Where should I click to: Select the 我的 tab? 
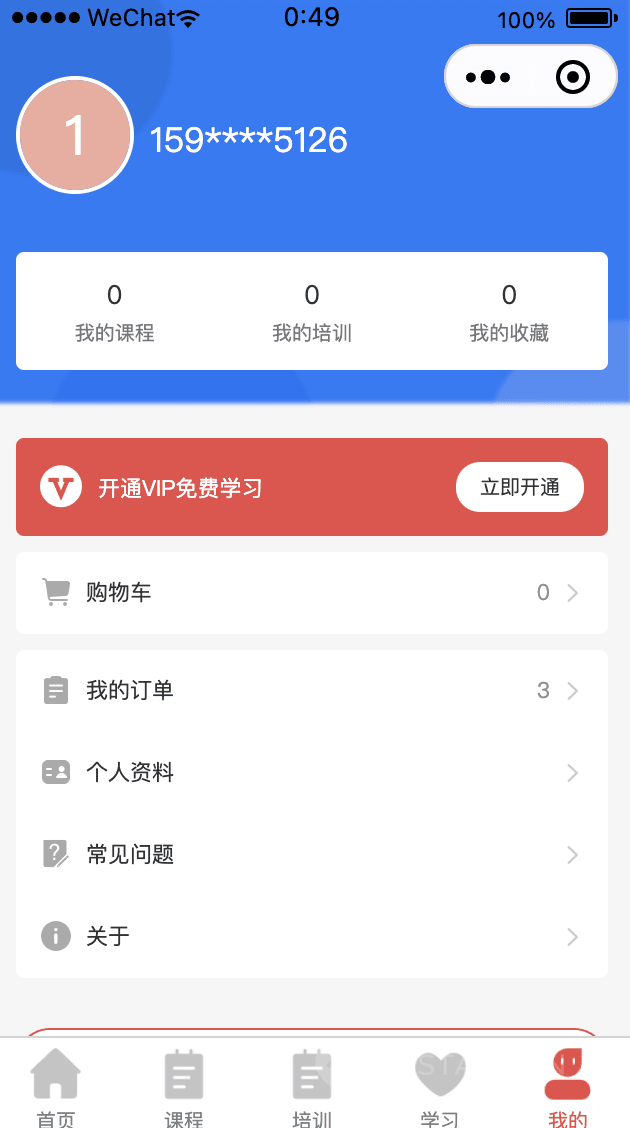point(568,1087)
